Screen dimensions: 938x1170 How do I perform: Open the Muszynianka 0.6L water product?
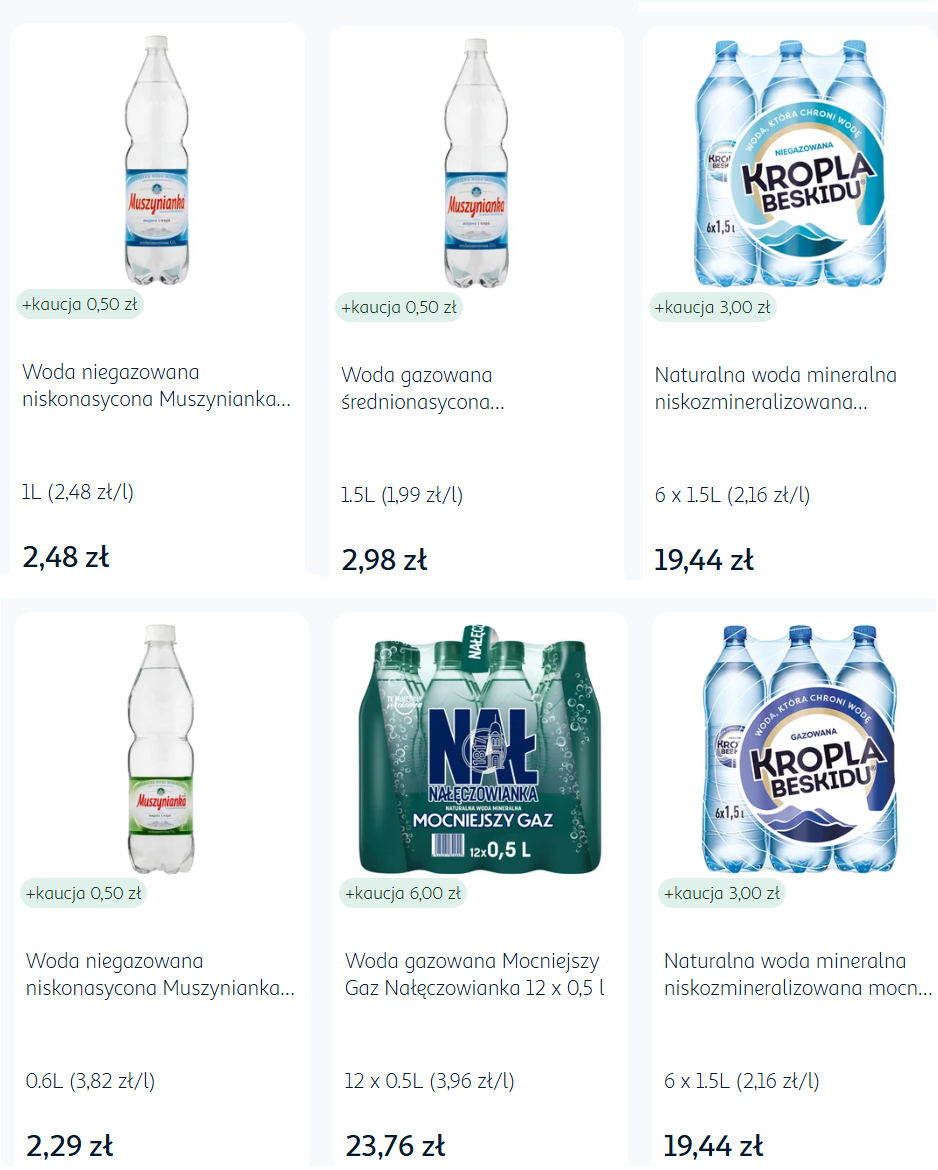160,974
